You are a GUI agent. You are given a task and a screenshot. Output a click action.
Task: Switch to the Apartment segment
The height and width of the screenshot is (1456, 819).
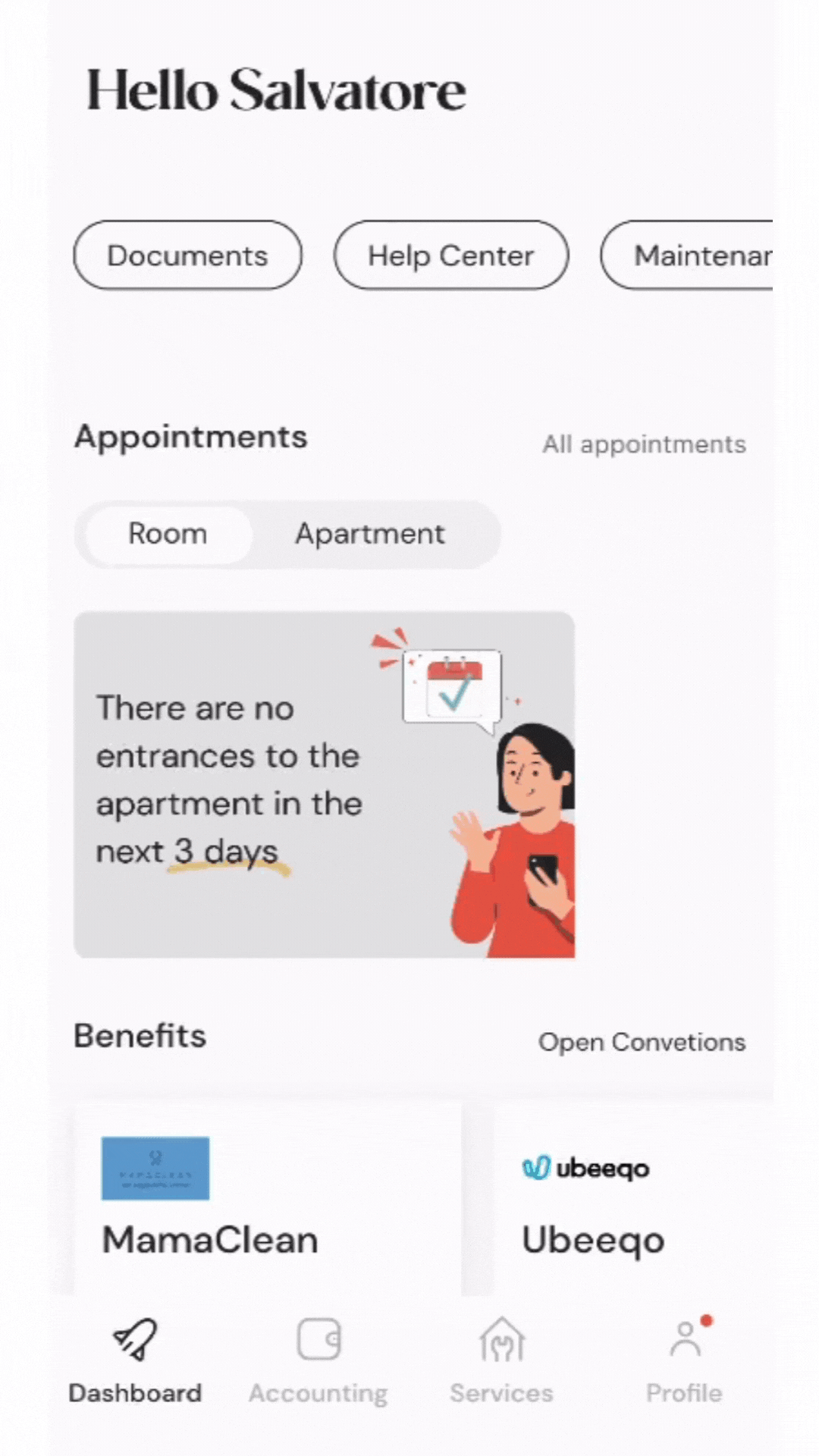[x=369, y=534]
